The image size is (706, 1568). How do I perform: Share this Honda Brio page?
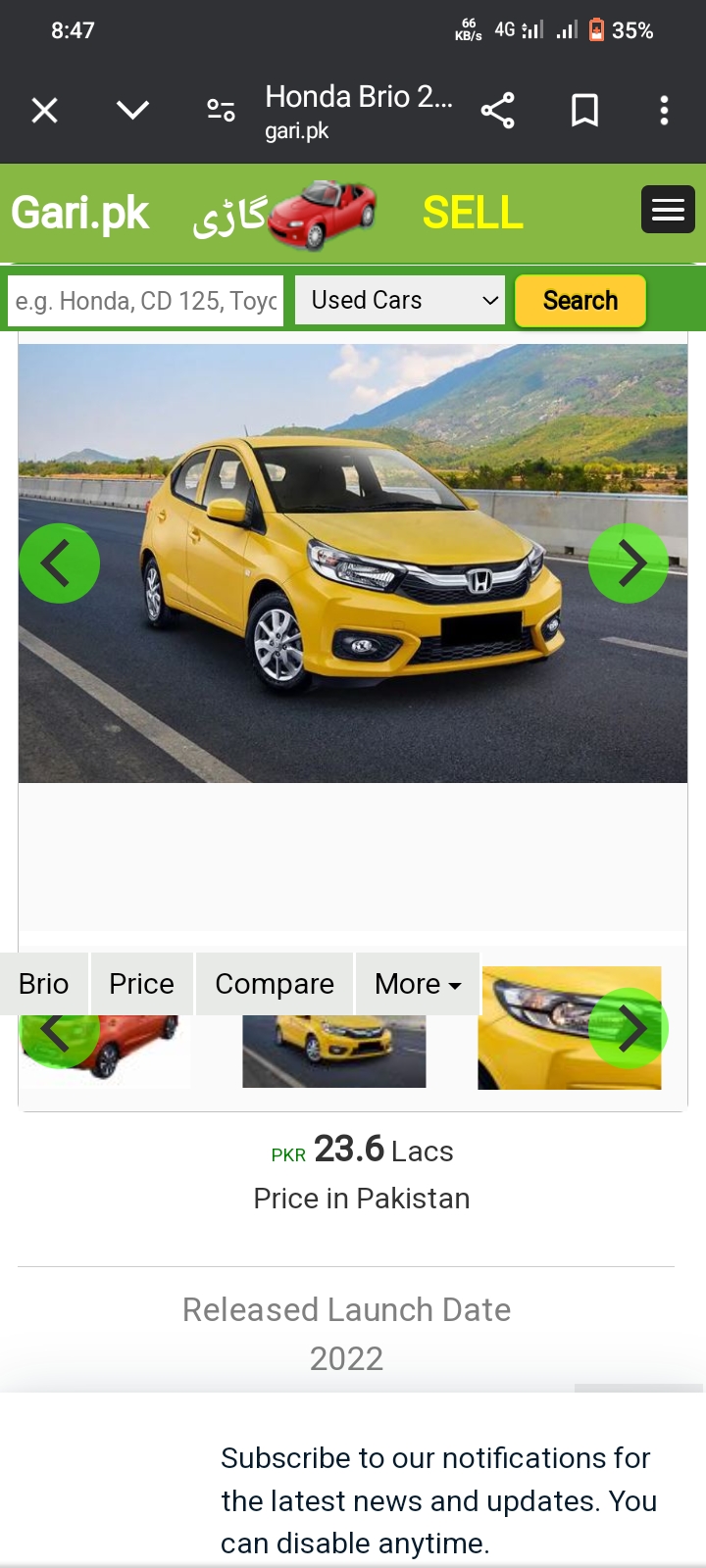click(498, 111)
